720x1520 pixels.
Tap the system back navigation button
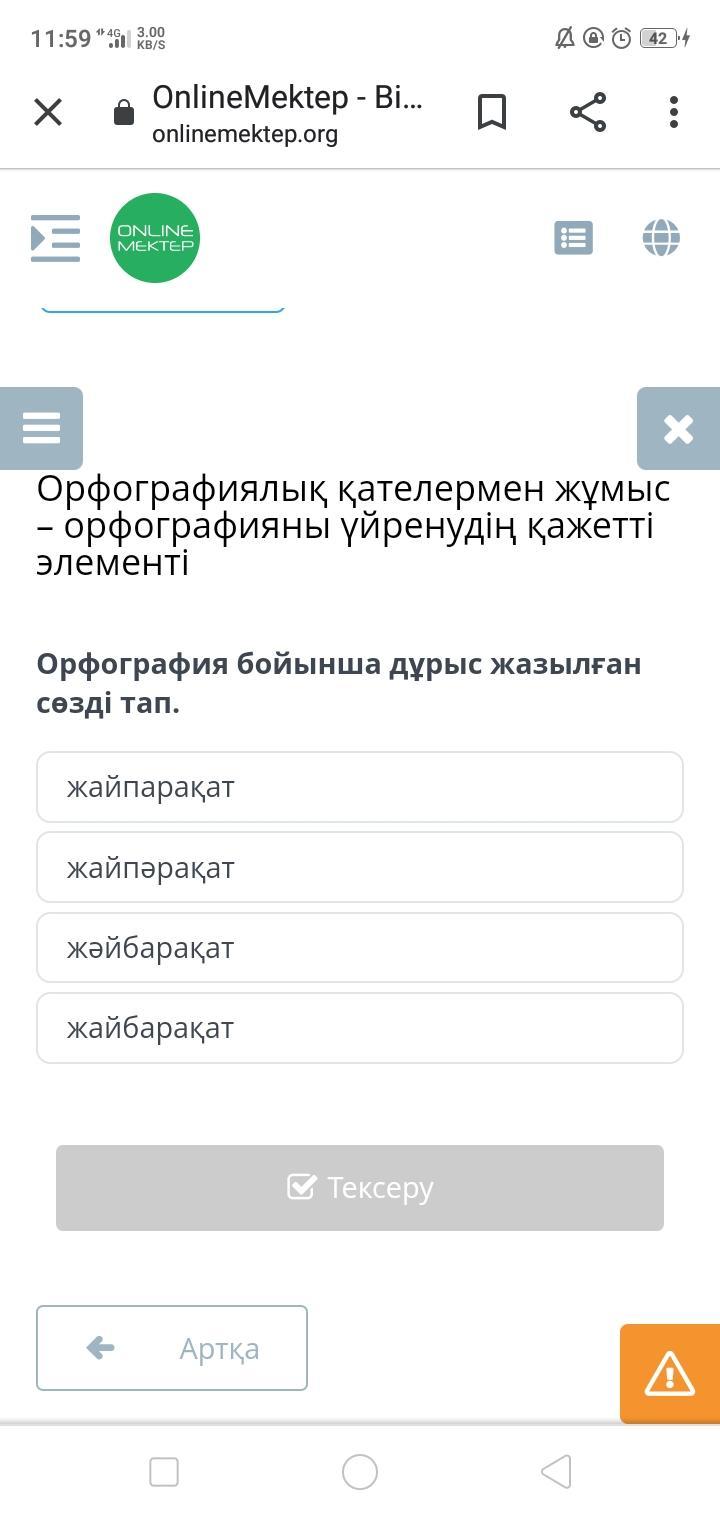(556, 1472)
